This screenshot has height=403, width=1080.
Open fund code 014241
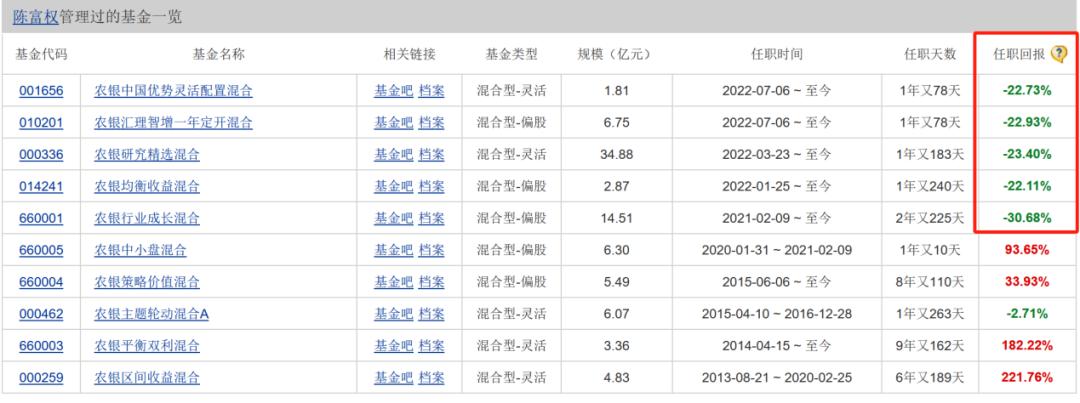pos(41,186)
